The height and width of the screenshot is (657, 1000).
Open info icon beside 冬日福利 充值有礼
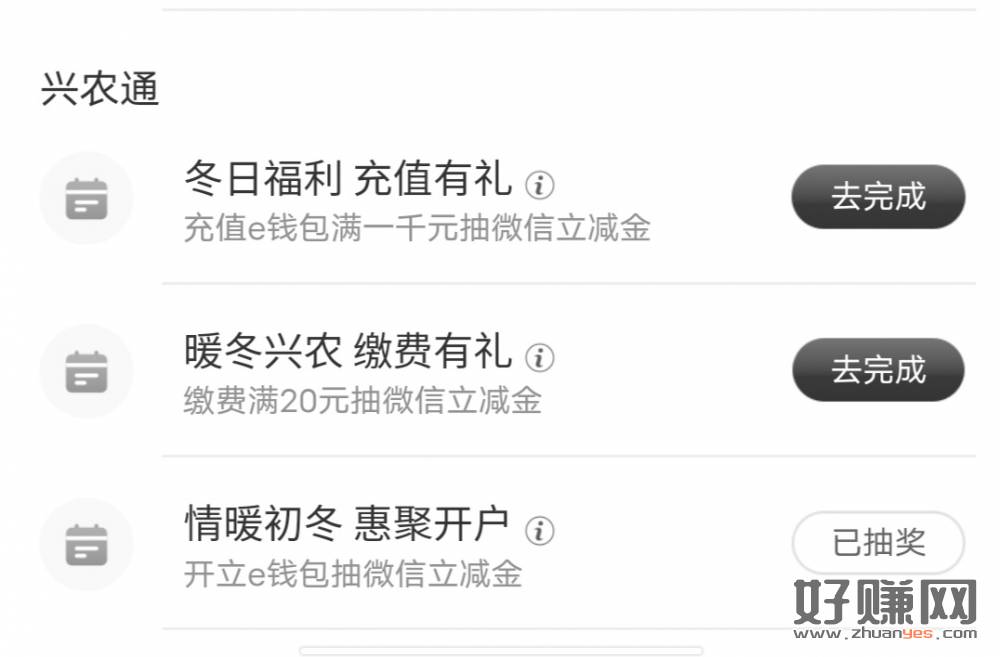(x=540, y=184)
